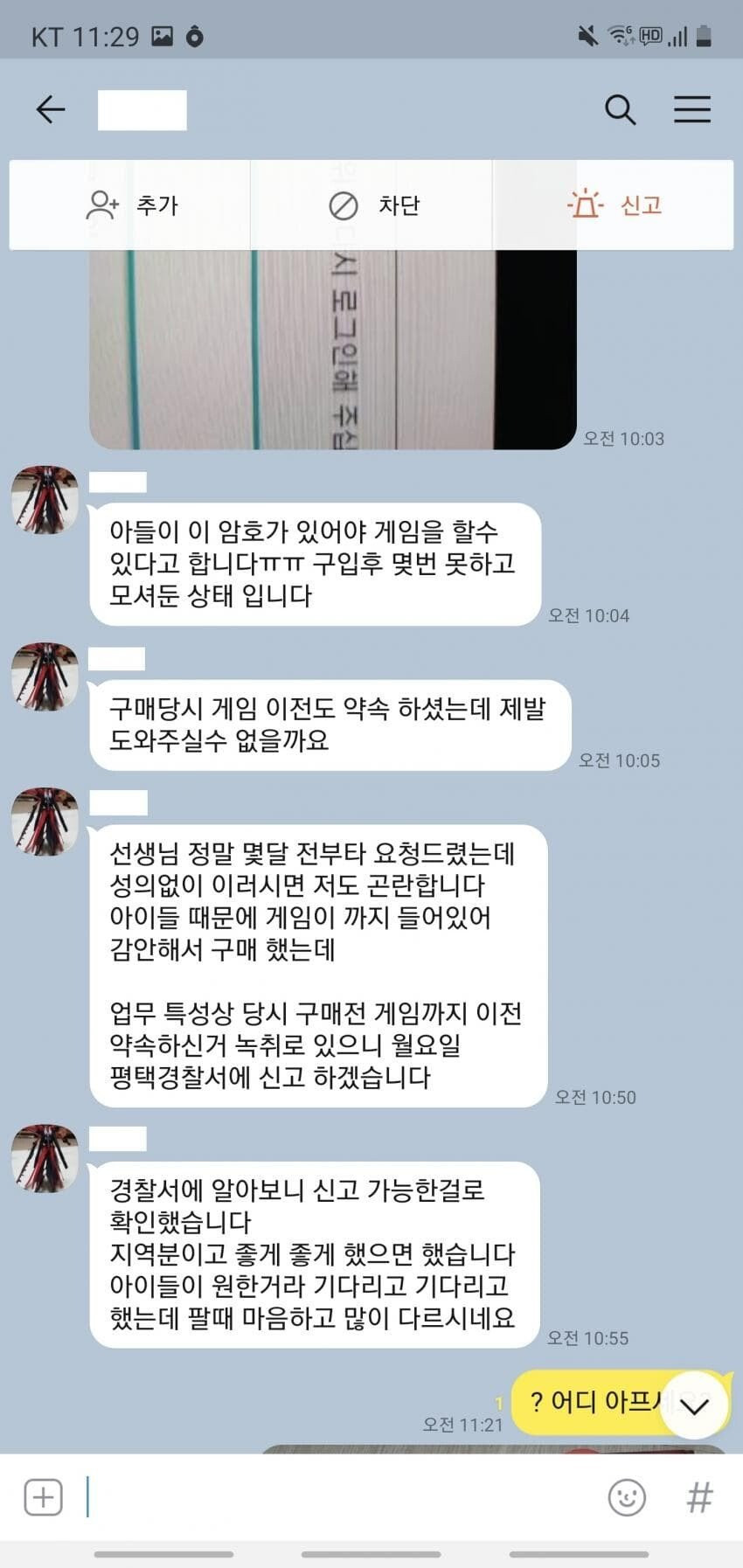Open the chat room hamburger menu
Viewport: 743px width, 1568px height.
(x=691, y=110)
